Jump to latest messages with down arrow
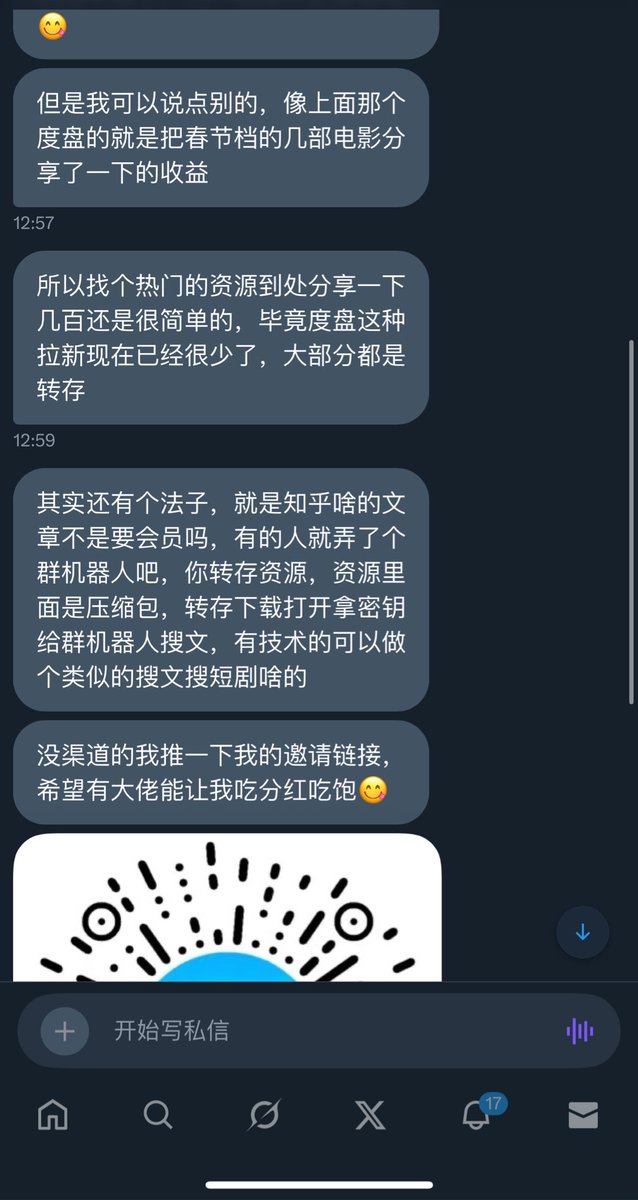The width and height of the screenshot is (638, 1200). click(583, 933)
